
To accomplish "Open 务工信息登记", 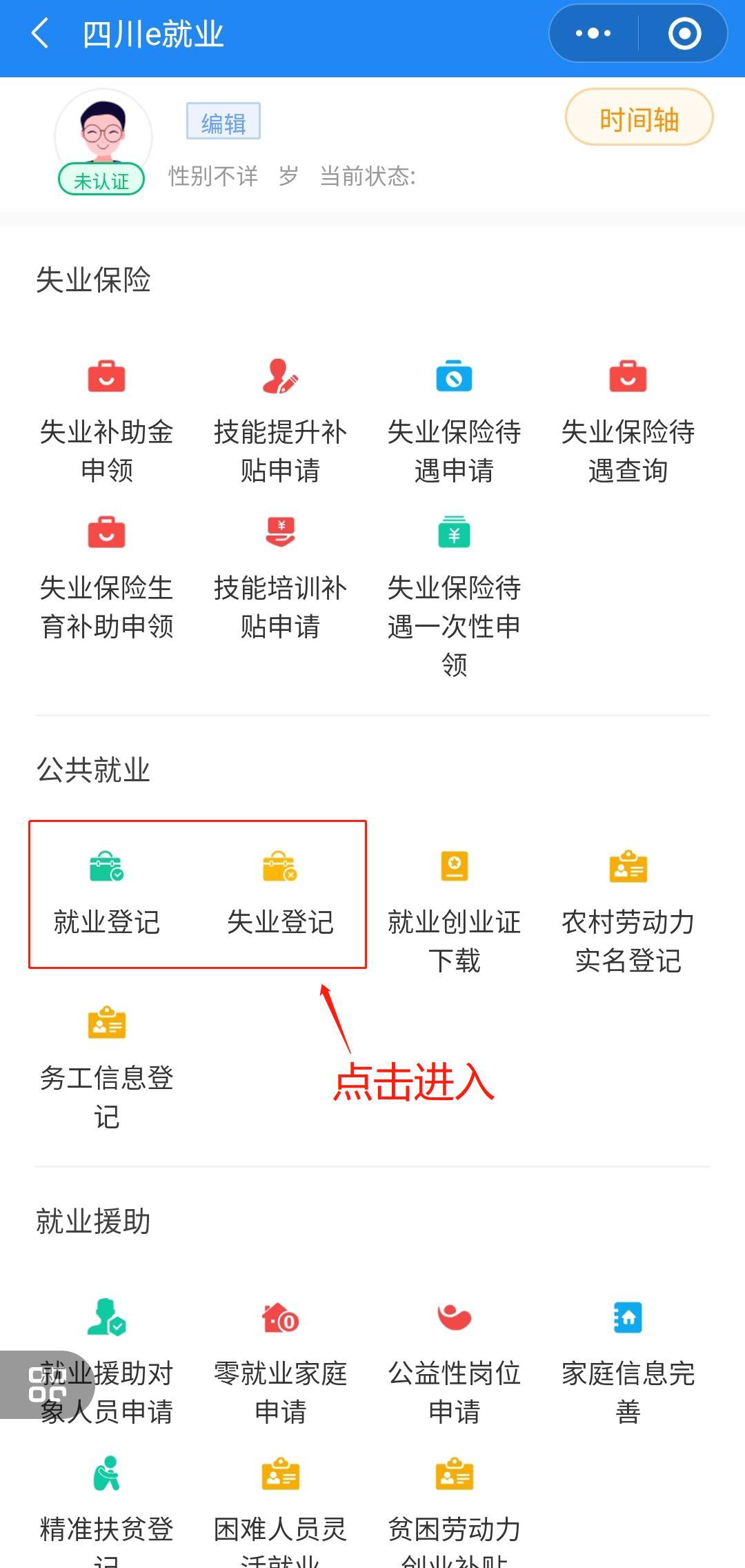I will (x=106, y=1067).
